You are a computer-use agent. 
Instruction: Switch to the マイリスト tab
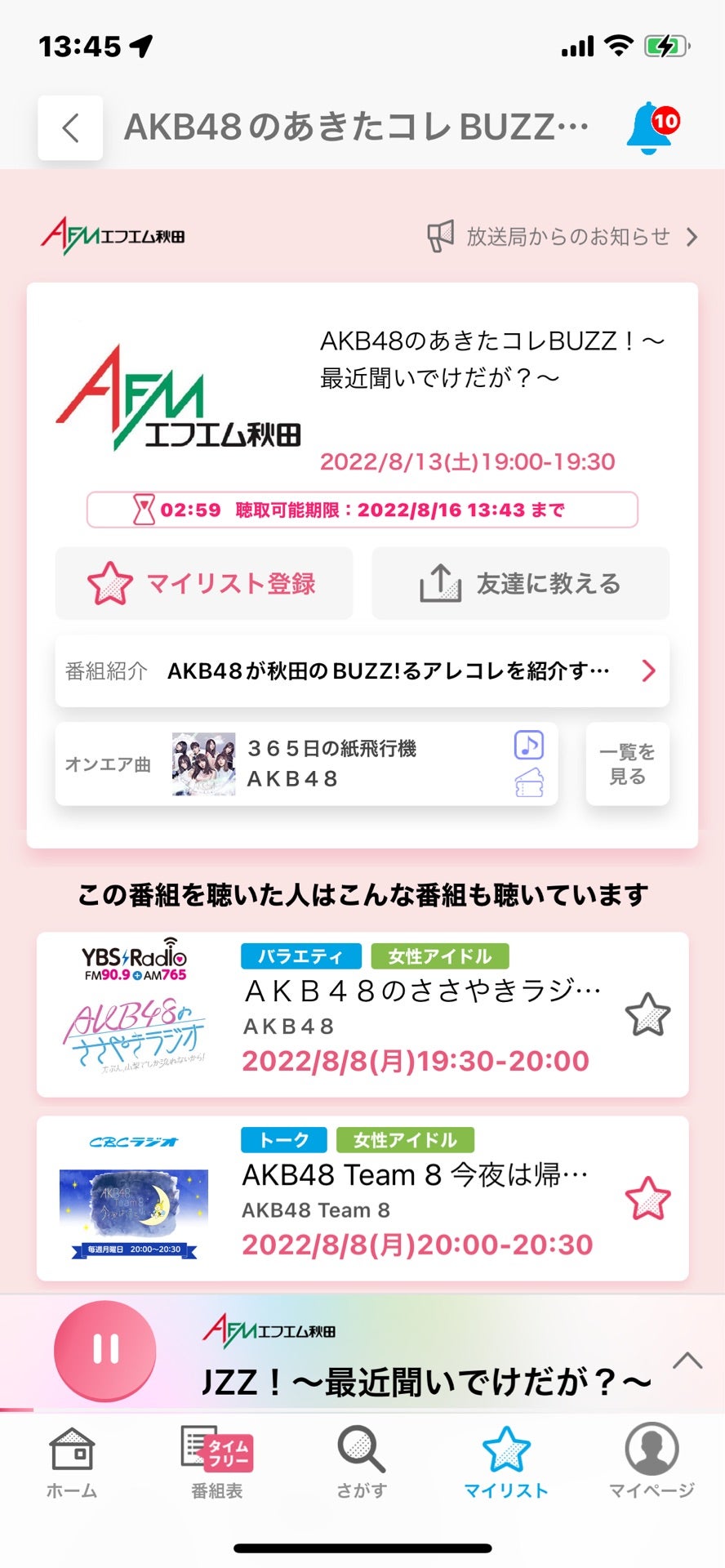pos(506,1462)
